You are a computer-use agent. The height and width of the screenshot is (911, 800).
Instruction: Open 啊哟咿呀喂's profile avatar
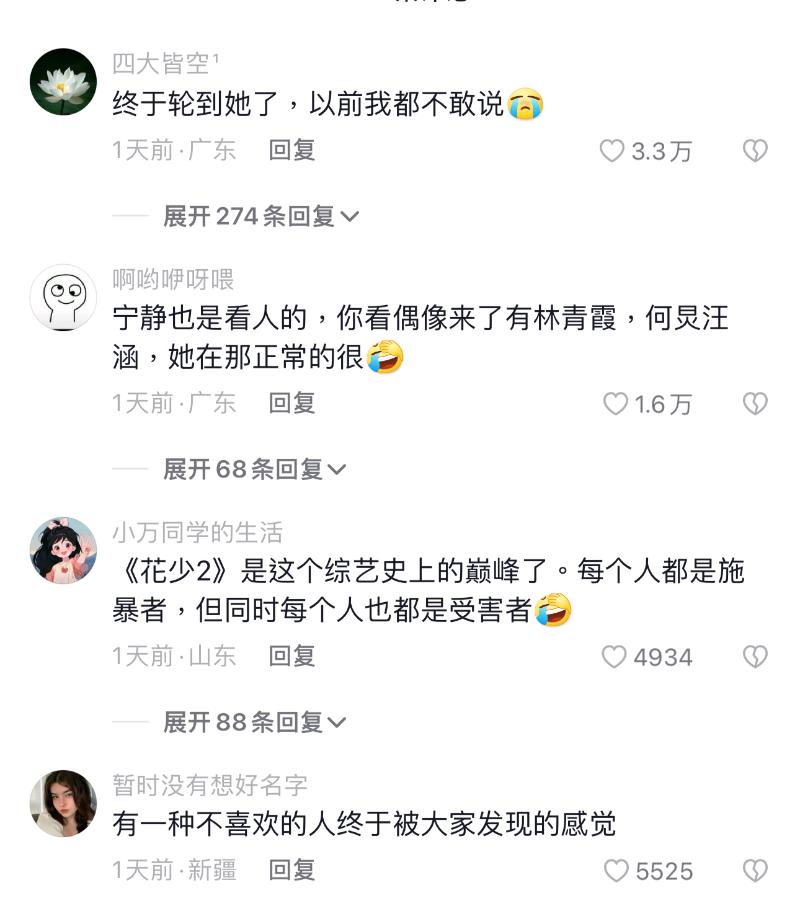tap(63, 297)
